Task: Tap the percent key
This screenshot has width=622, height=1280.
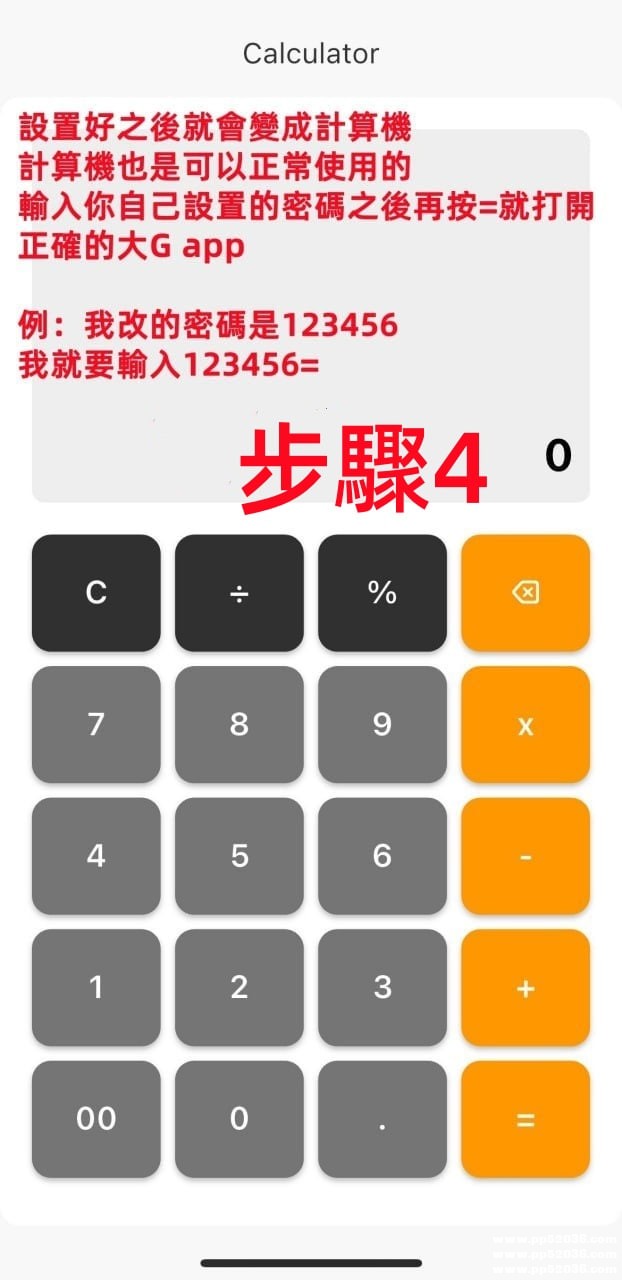Action: click(x=382, y=593)
